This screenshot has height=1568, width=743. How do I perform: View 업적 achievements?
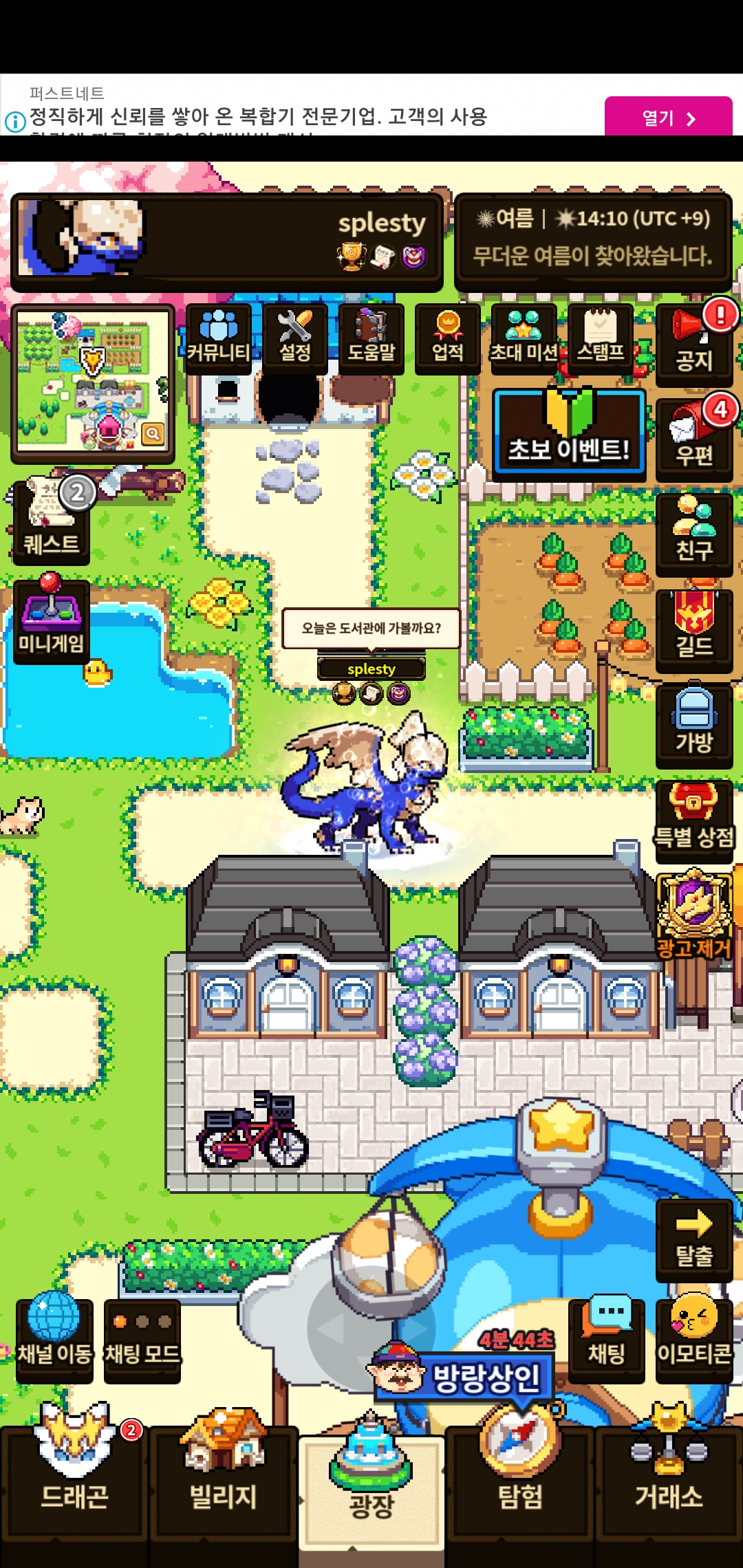(448, 338)
